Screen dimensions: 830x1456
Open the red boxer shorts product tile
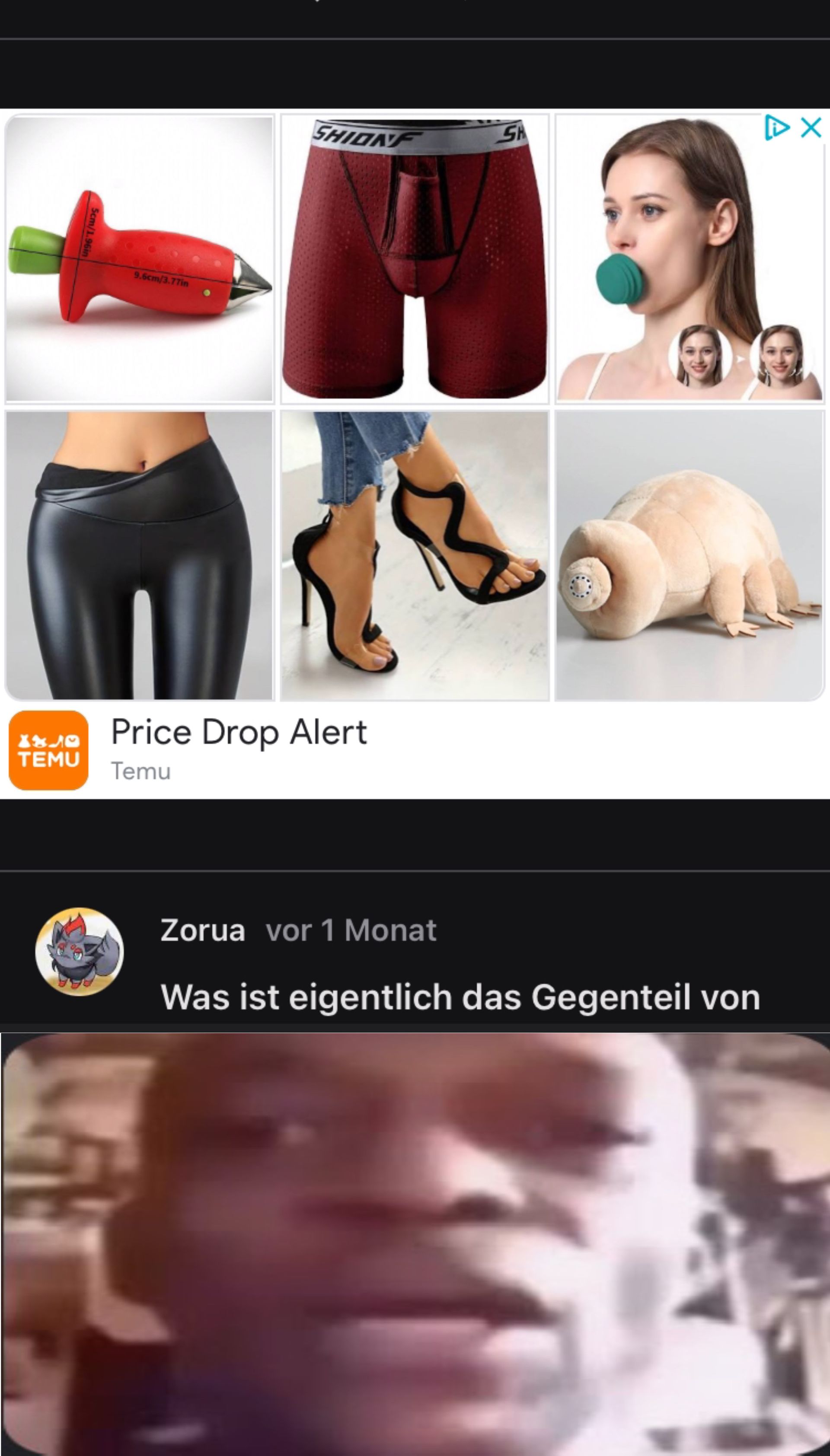pos(415,259)
